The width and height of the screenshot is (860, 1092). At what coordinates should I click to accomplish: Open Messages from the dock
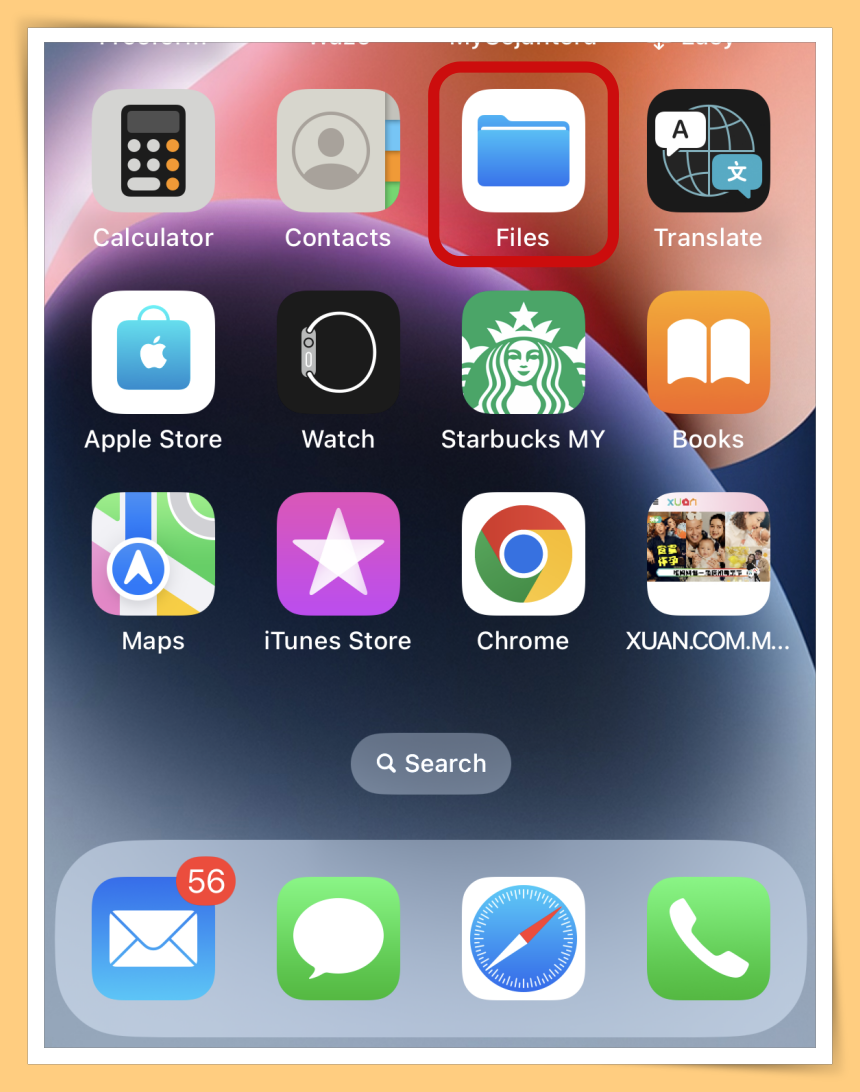pos(338,938)
